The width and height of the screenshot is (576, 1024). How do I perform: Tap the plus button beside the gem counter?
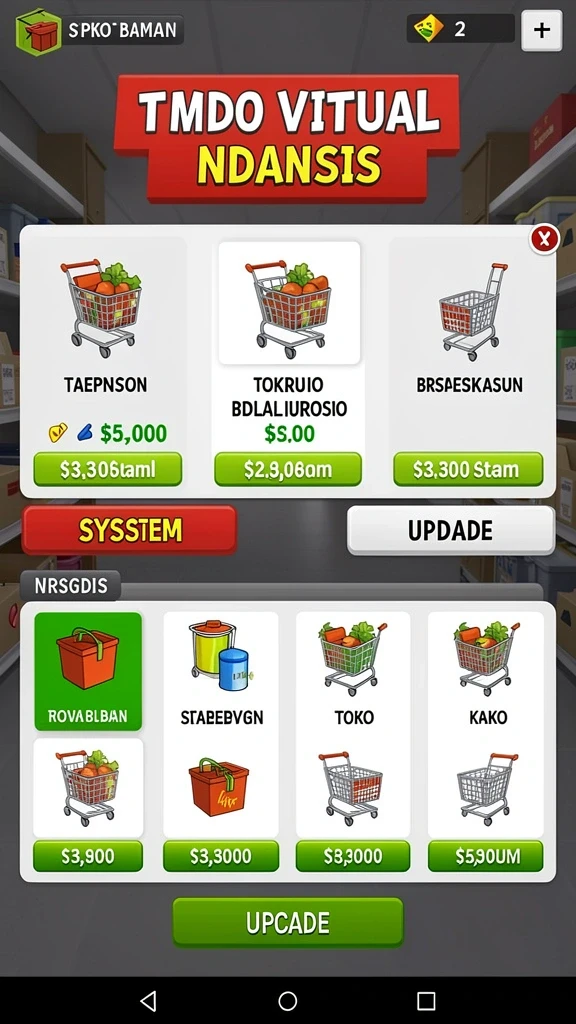coord(541,30)
